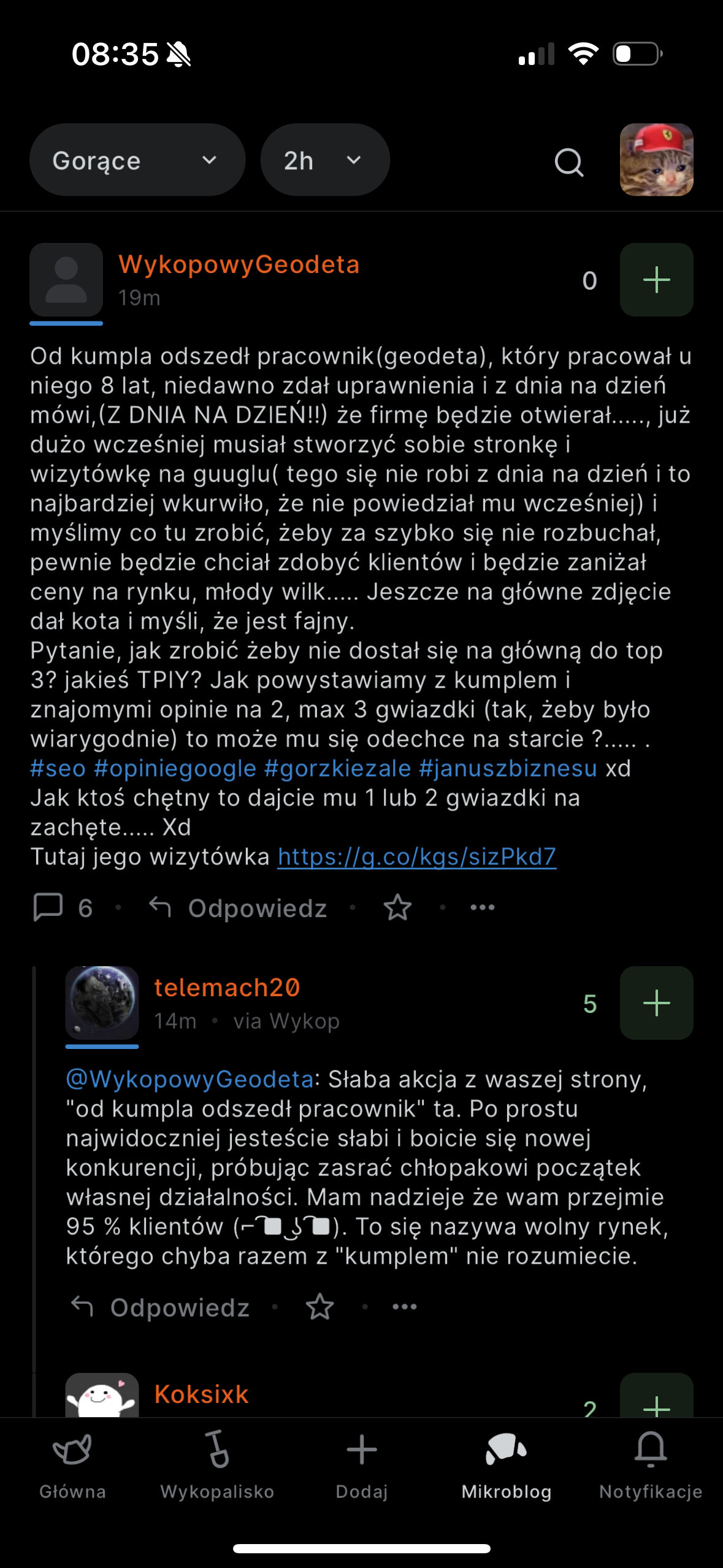This screenshot has height=1568, width=723.
Task: Open the search icon
Action: [x=568, y=162]
